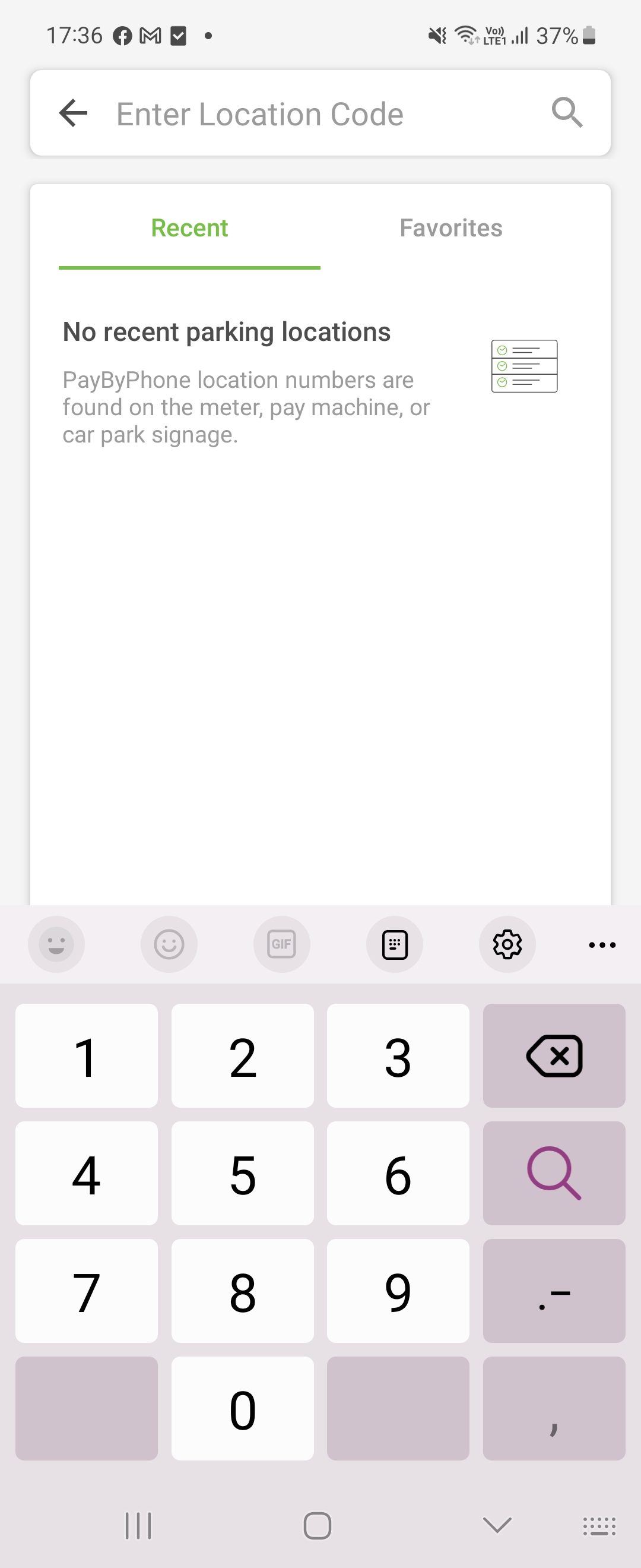641x1568 pixels.
Task: Open keyboard settings via gear icon
Action: click(507, 944)
